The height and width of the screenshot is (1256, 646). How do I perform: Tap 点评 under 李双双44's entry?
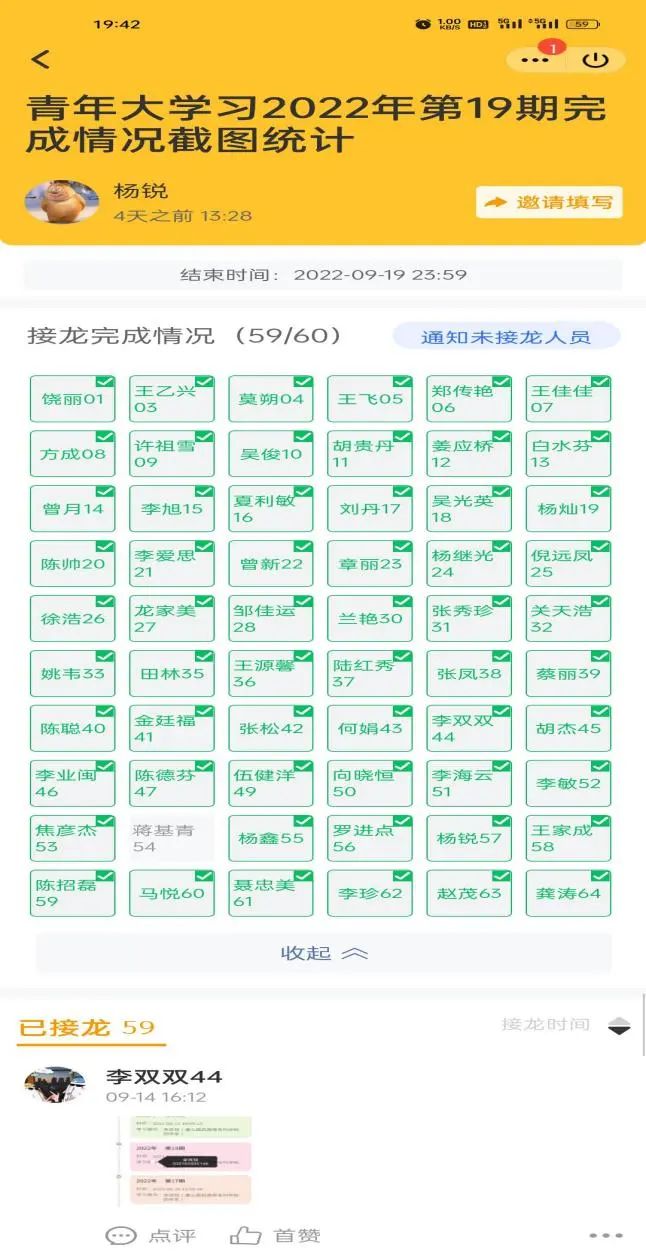pyautogui.click(x=152, y=1237)
